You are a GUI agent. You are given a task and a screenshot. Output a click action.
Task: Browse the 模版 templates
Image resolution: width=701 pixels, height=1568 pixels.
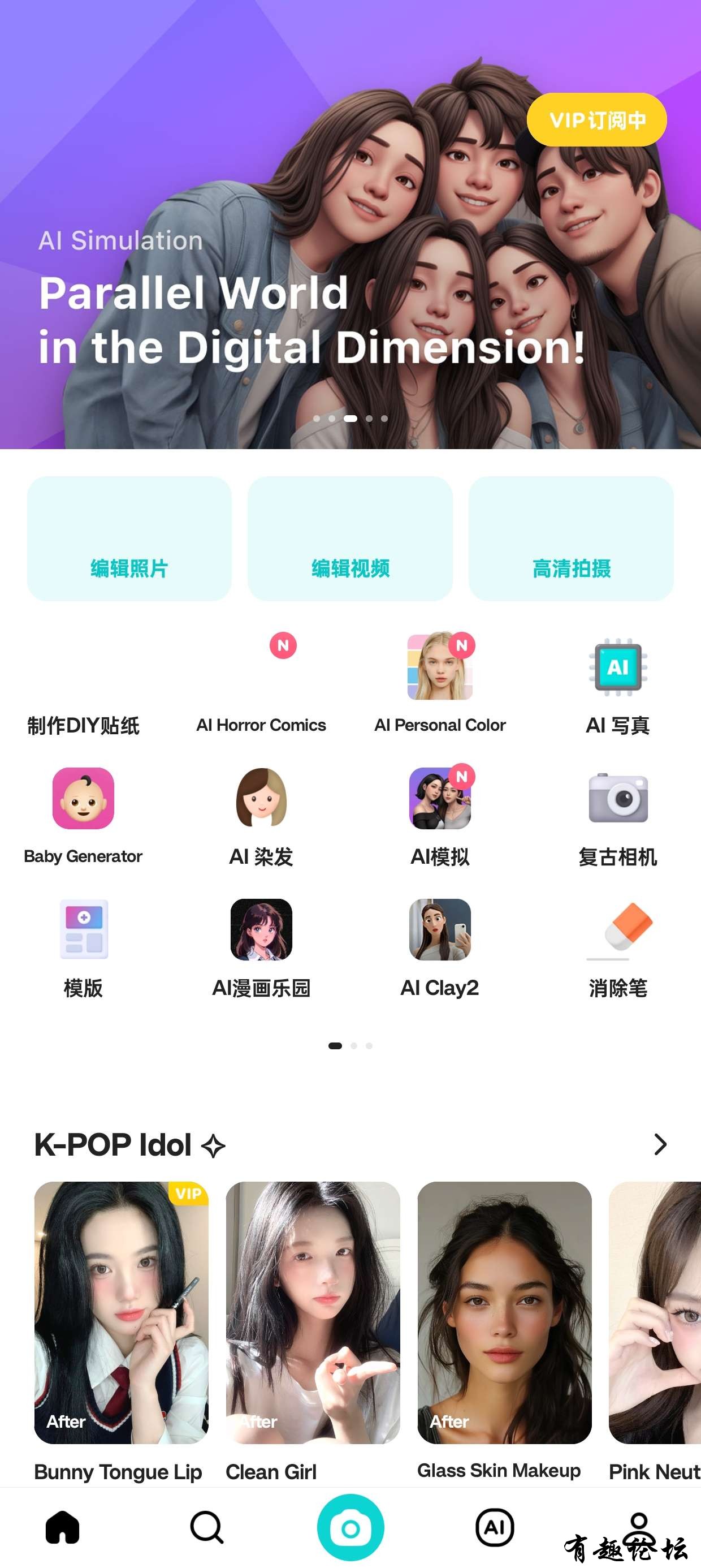coord(83,944)
